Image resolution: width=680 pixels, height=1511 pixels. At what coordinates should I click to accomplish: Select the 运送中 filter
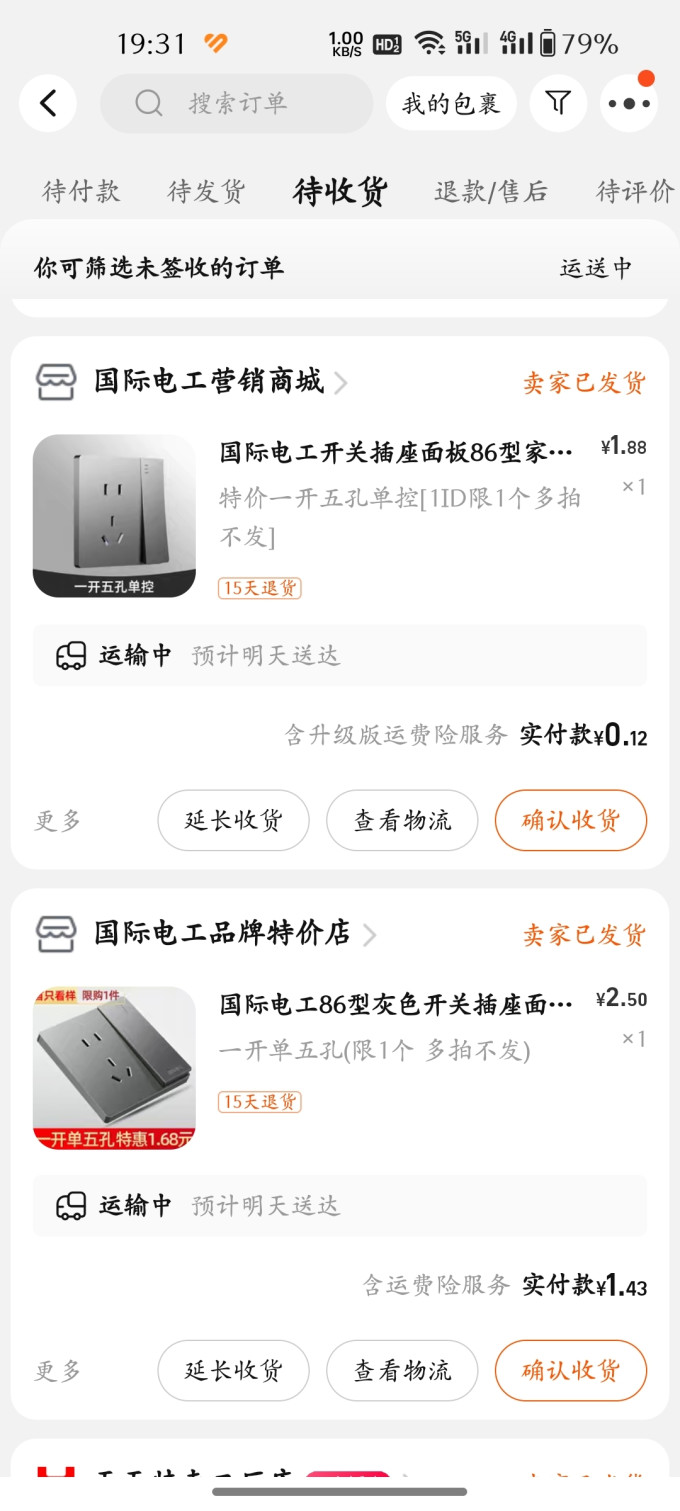point(596,268)
